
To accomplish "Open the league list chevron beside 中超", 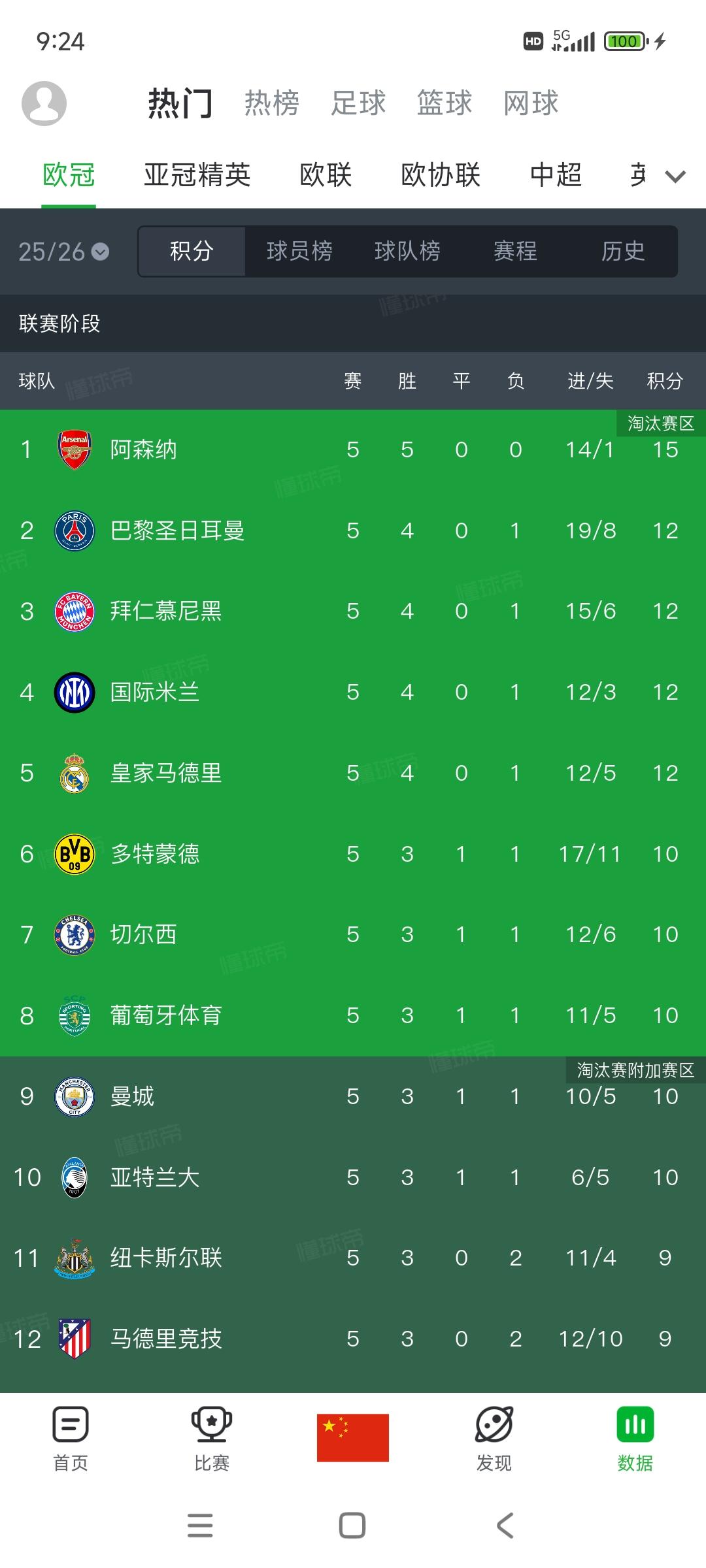I will point(675,175).
